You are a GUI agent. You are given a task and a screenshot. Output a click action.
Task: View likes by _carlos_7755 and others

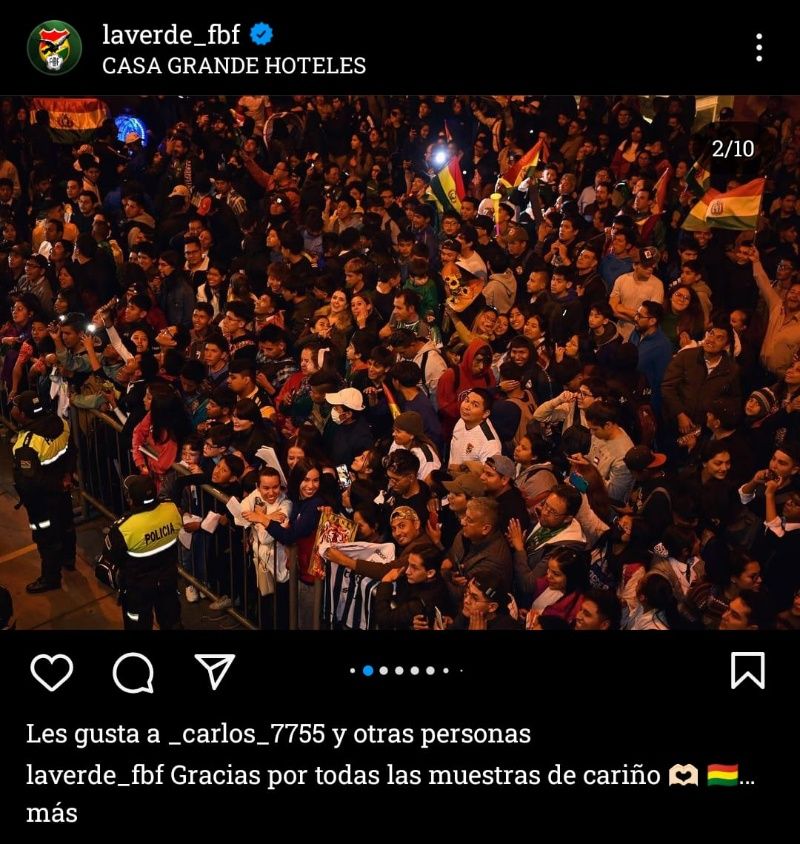coord(278,734)
